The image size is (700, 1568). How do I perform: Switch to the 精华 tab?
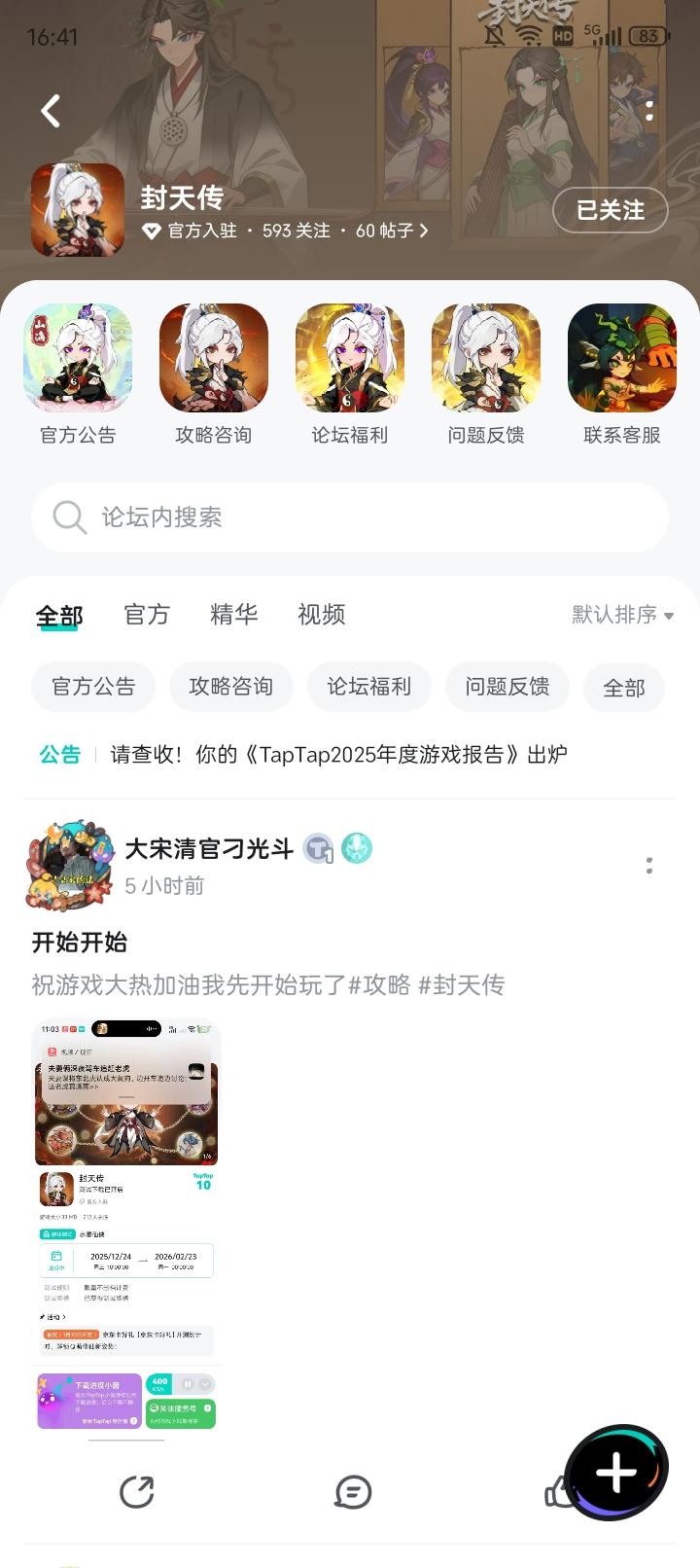(x=234, y=615)
